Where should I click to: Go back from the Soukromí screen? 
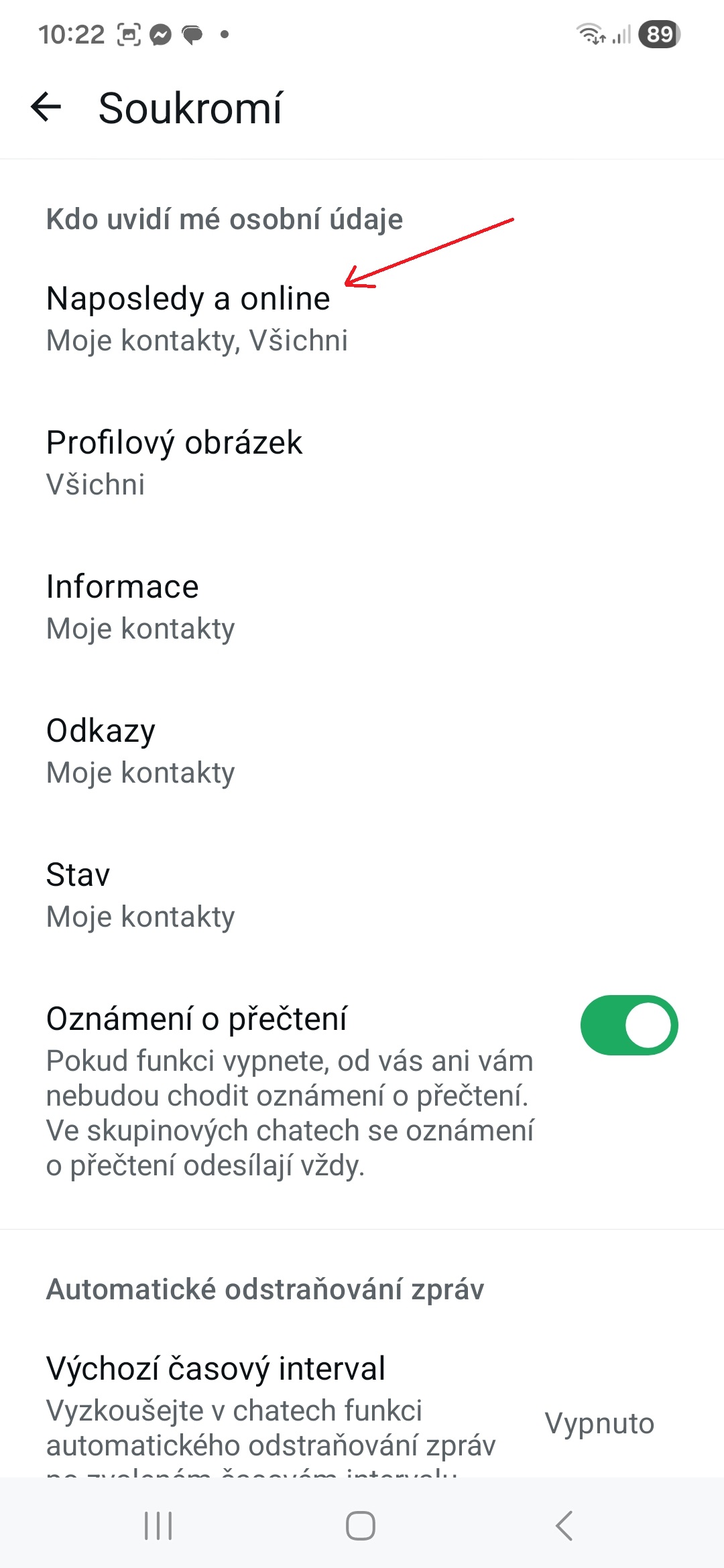tap(46, 107)
